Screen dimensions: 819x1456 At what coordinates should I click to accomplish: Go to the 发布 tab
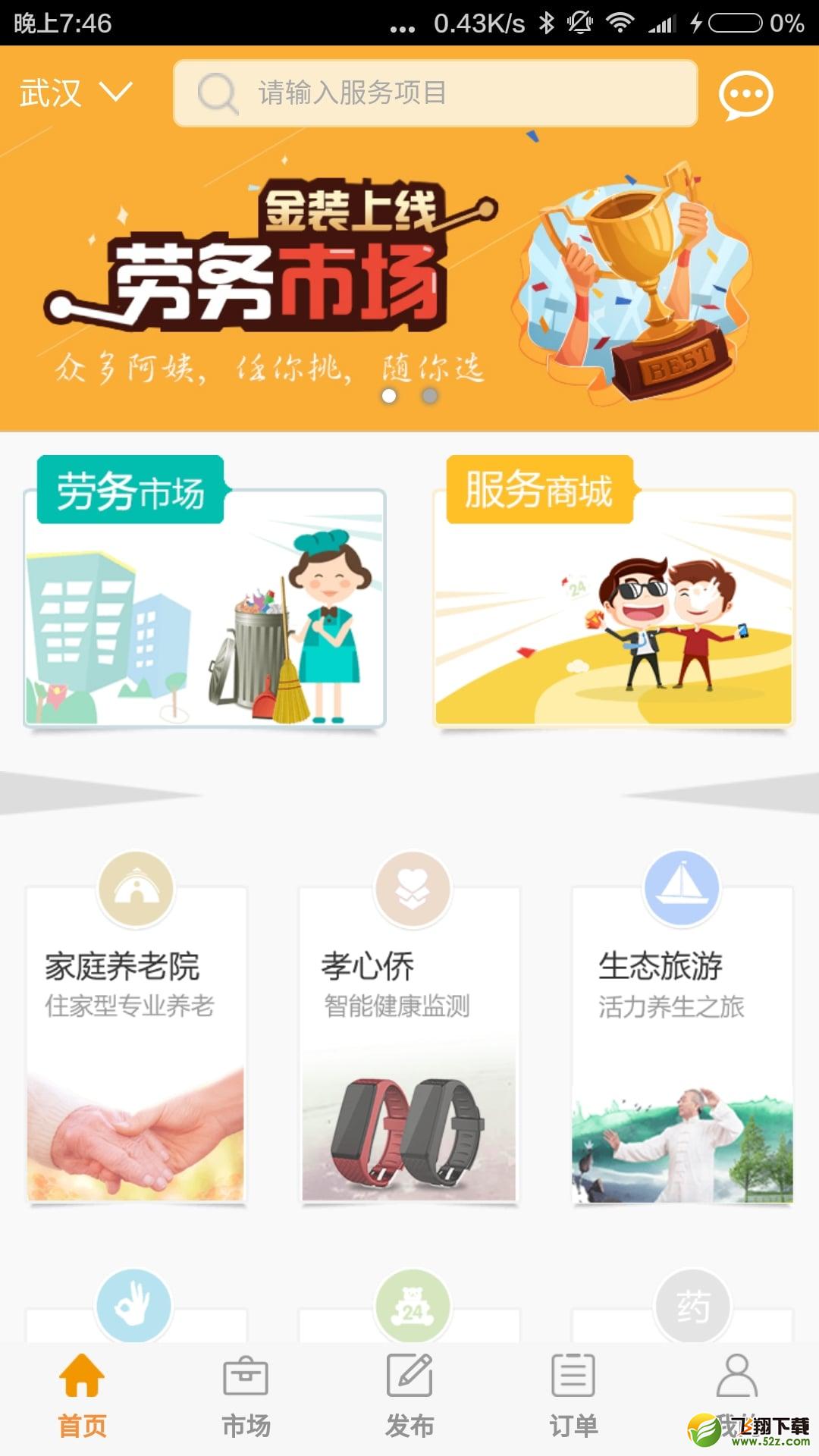pos(409,1395)
